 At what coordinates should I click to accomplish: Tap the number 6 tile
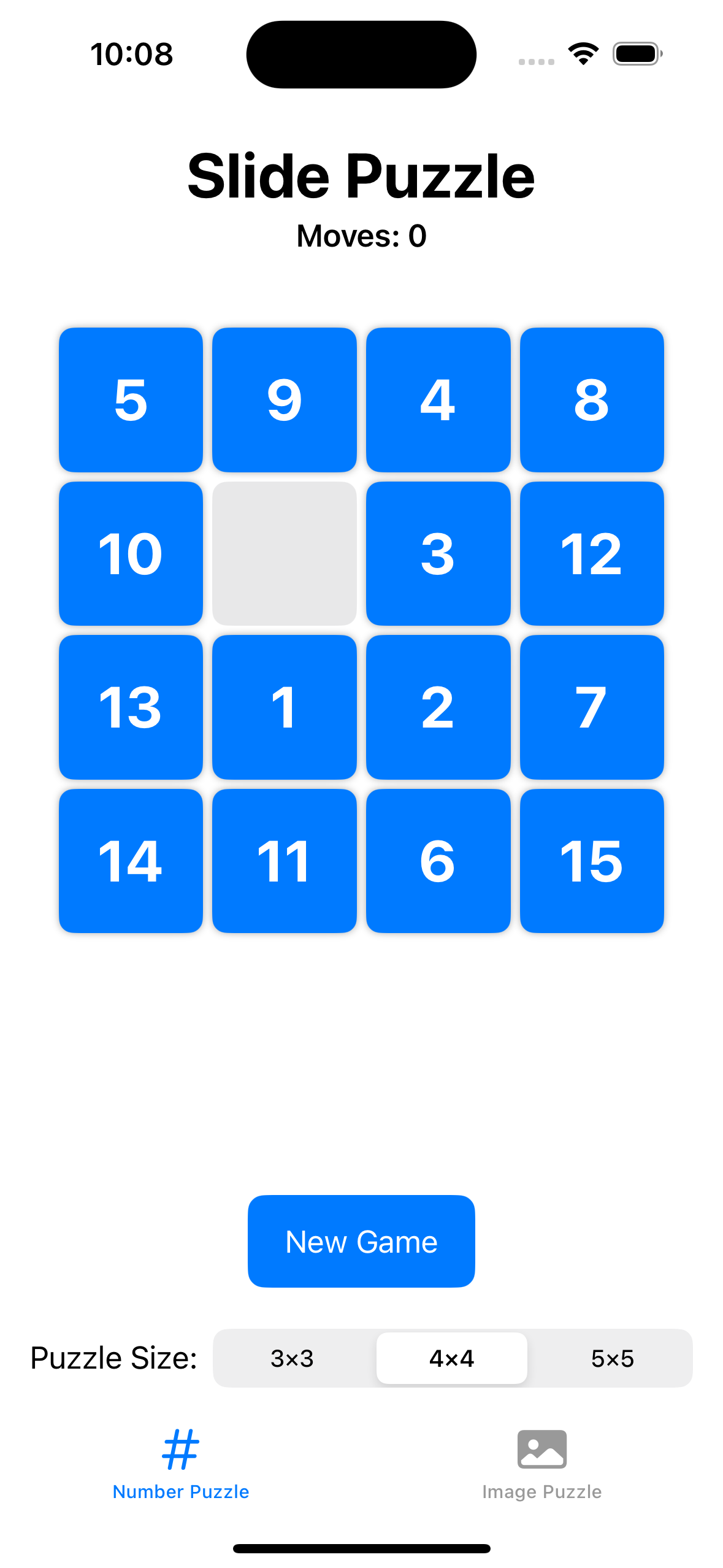(x=438, y=861)
